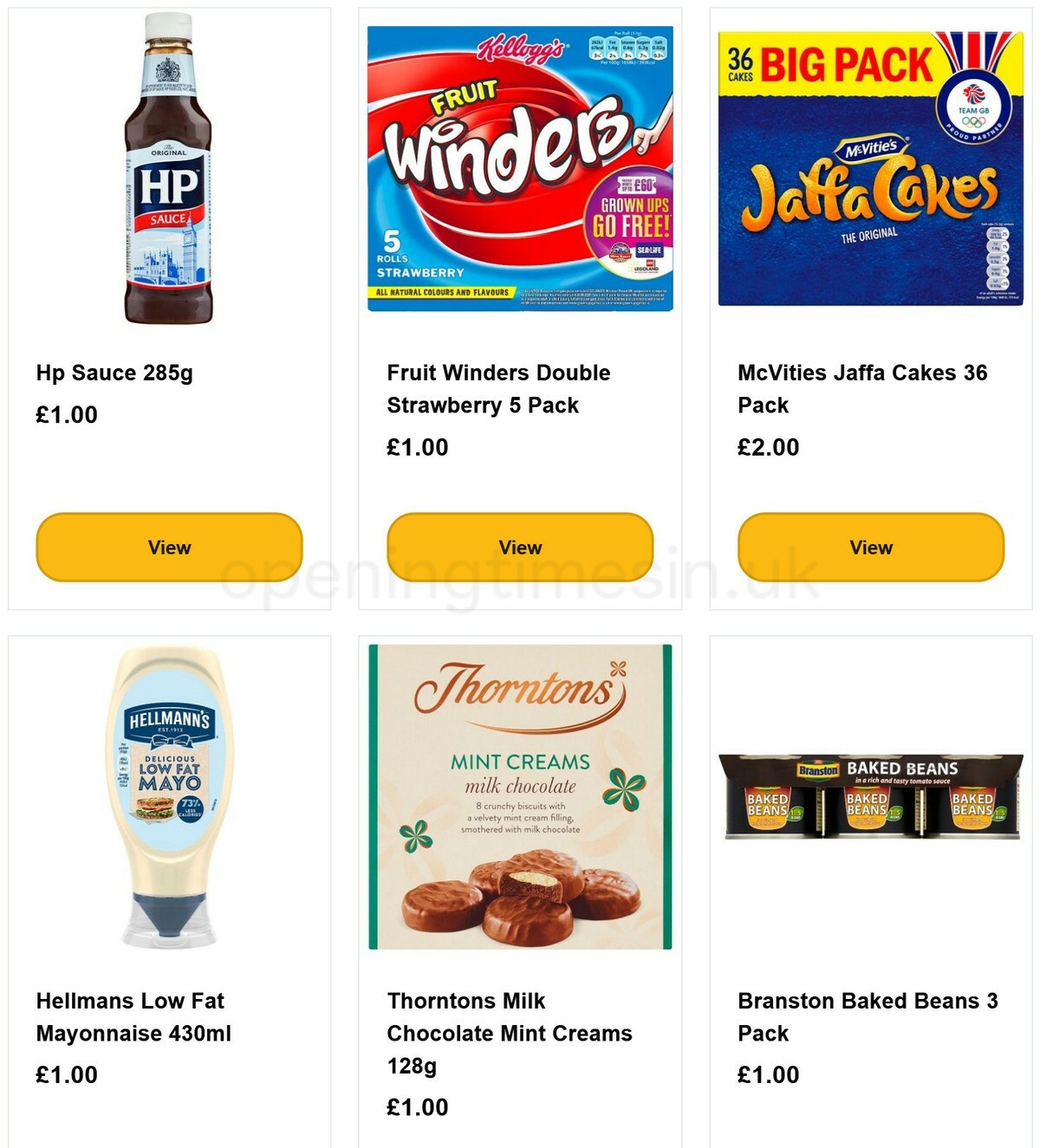Open the Thorntons Milk Chocolate Mint Creams link
Screen dimensions: 1040x1148
[x=509, y=1033]
